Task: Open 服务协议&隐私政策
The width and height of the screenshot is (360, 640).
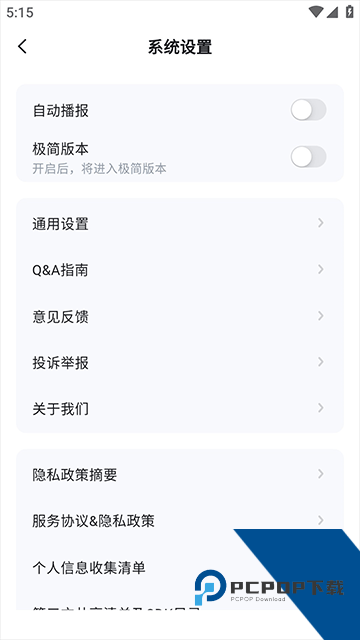Action: pos(180,521)
